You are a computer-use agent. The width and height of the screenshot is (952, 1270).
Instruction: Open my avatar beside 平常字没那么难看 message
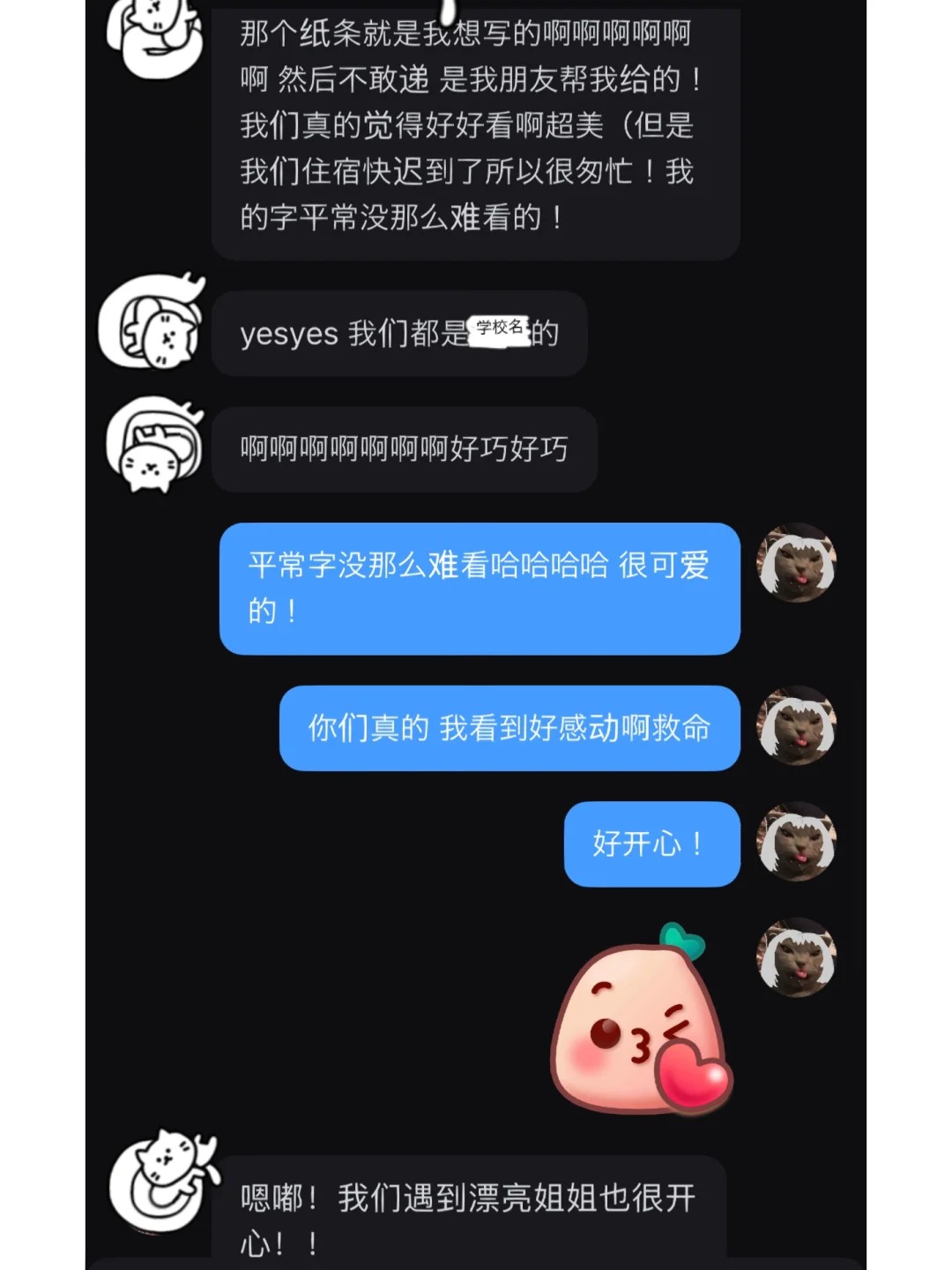(797, 563)
